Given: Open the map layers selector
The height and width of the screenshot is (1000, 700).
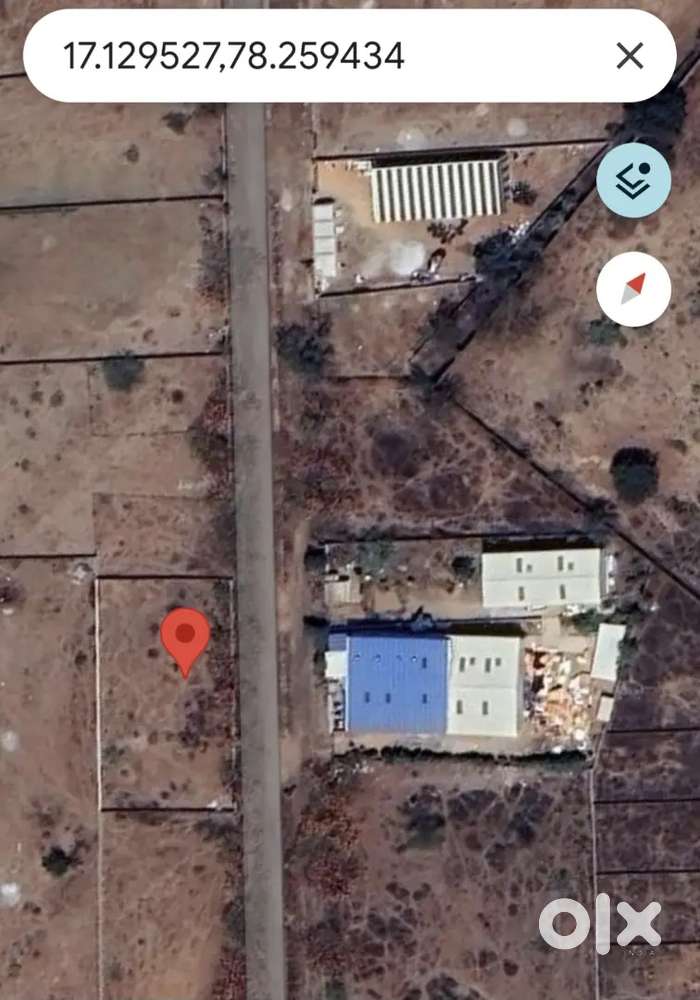Looking at the screenshot, I should (633, 180).
